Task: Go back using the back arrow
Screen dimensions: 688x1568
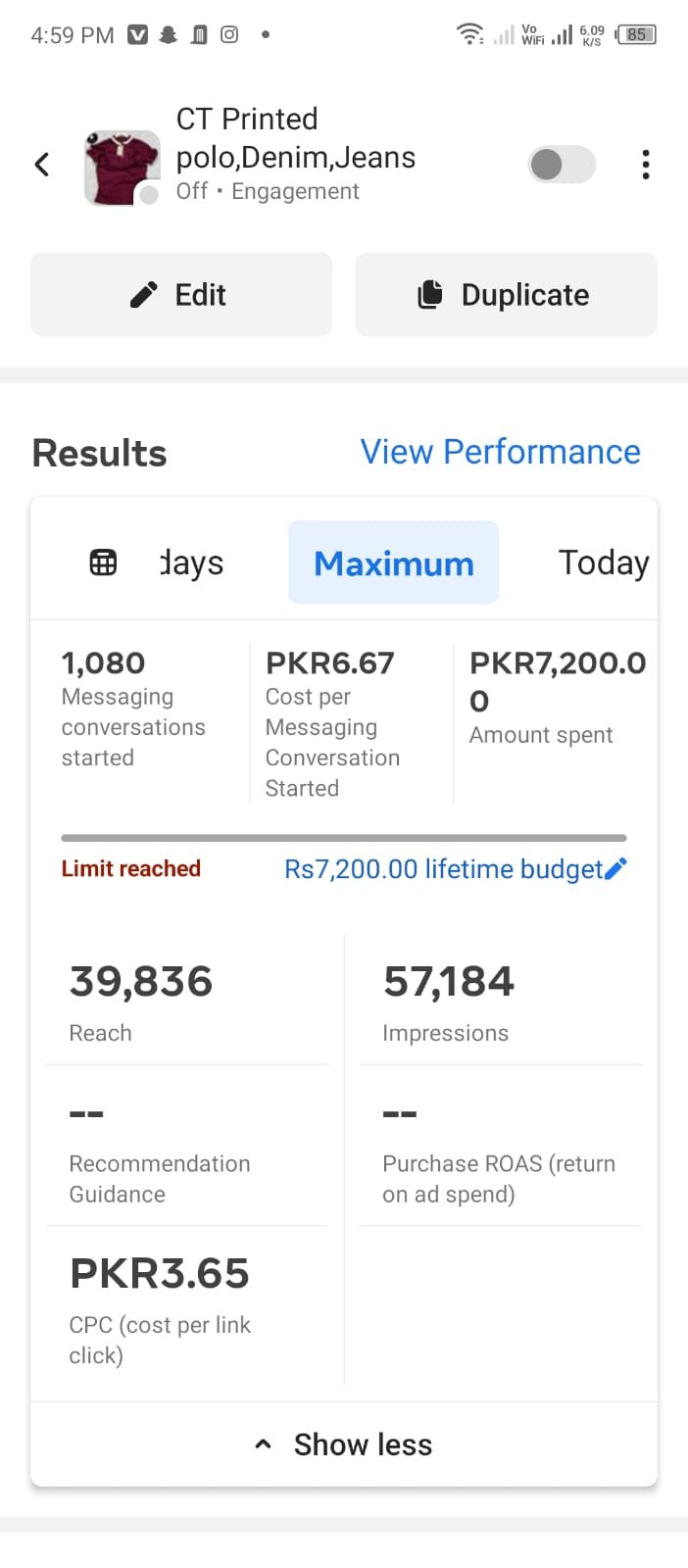Action: coord(42,164)
